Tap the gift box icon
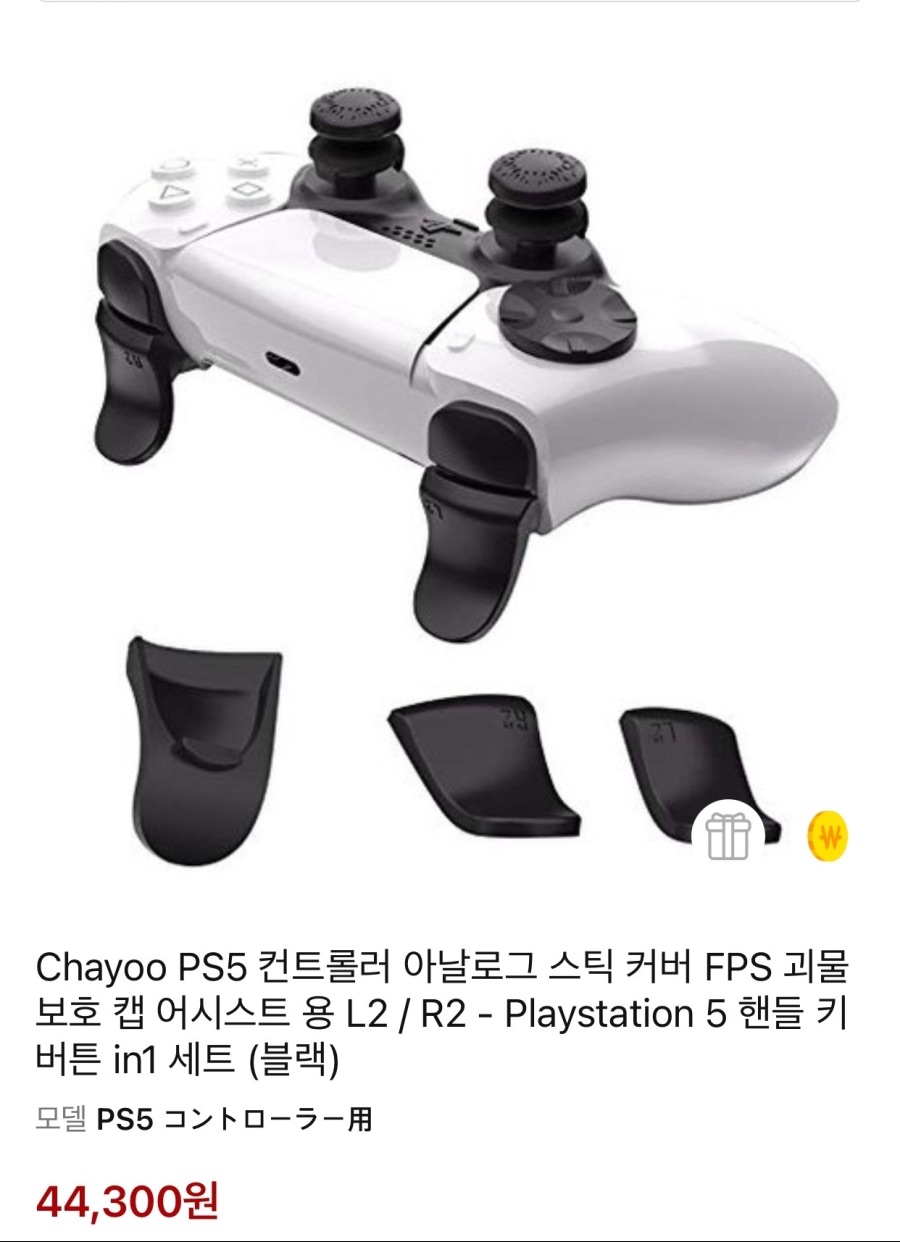The width and height of the screenshot is (900, 1242). coord(728,837)
